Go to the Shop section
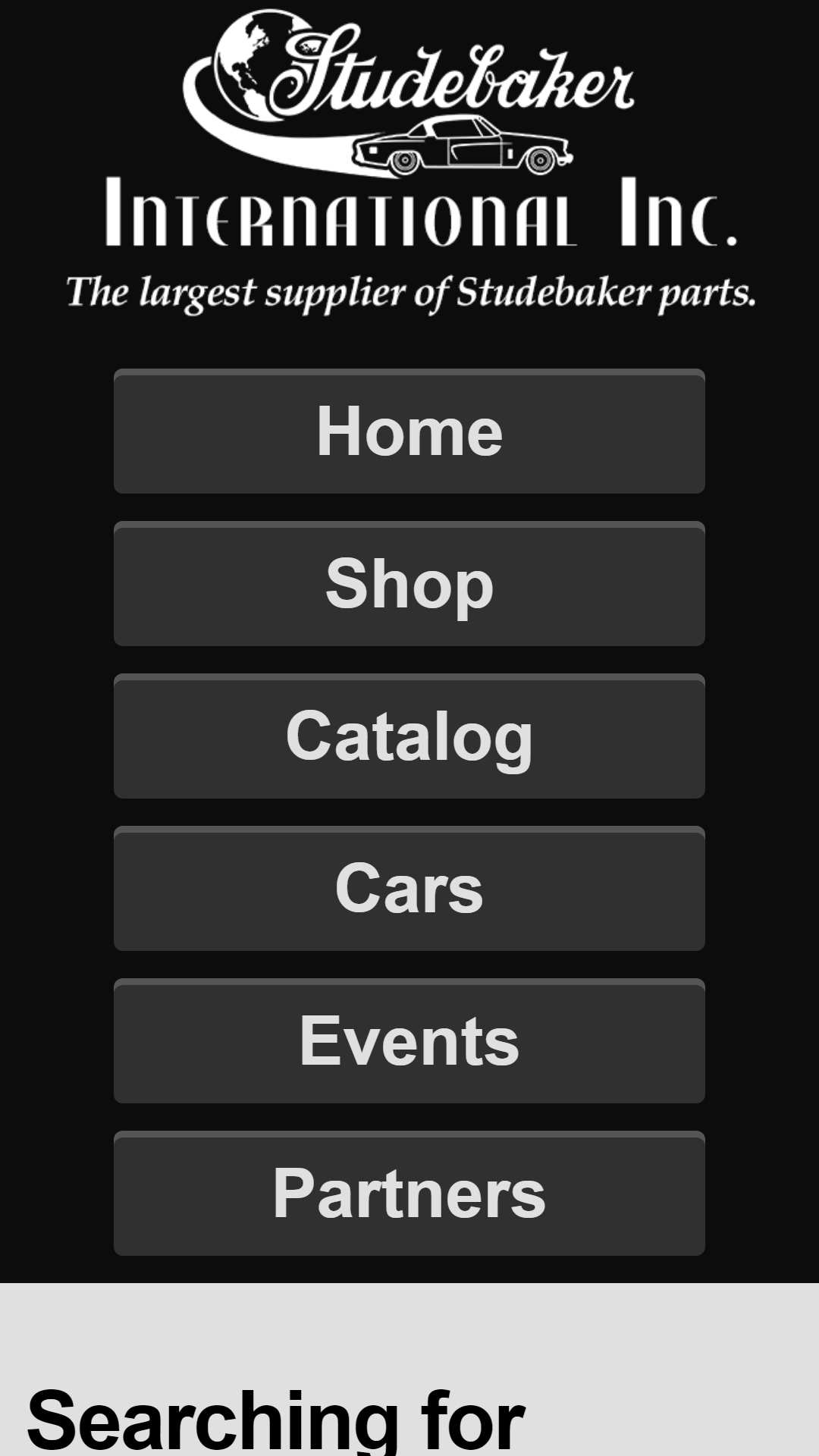Viewport: 819px width, 1456px height. [x=409, y=584]
